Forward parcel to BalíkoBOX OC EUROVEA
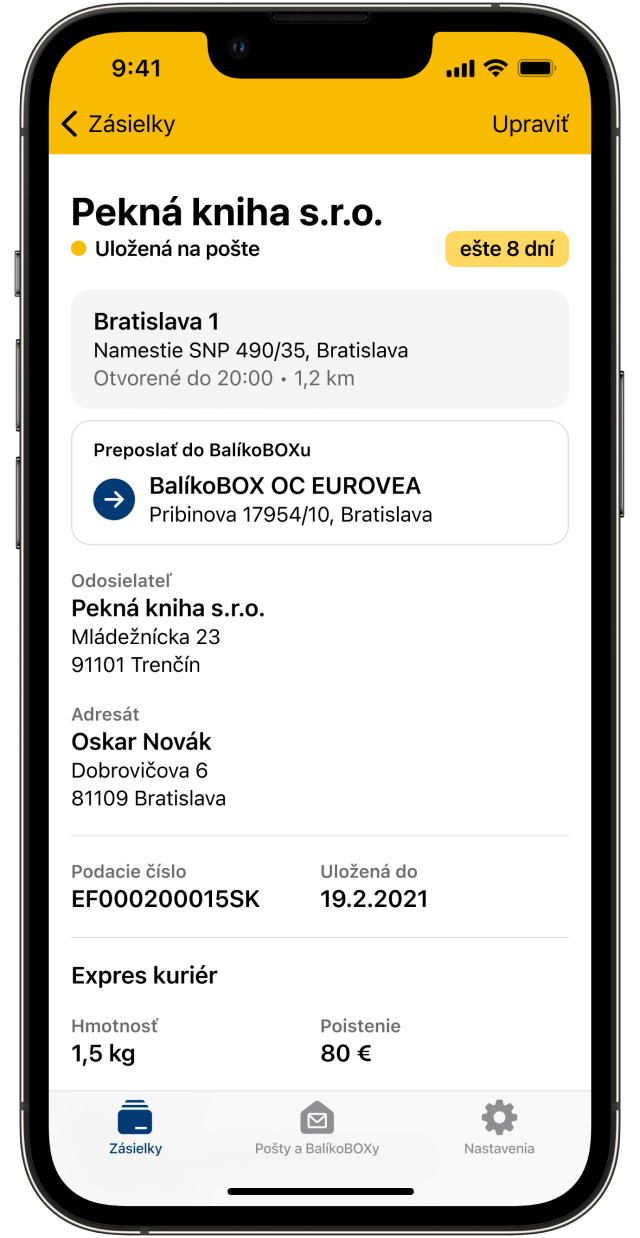The height and width of the screenshot is (1238, 640). click(x=319, y=483)
